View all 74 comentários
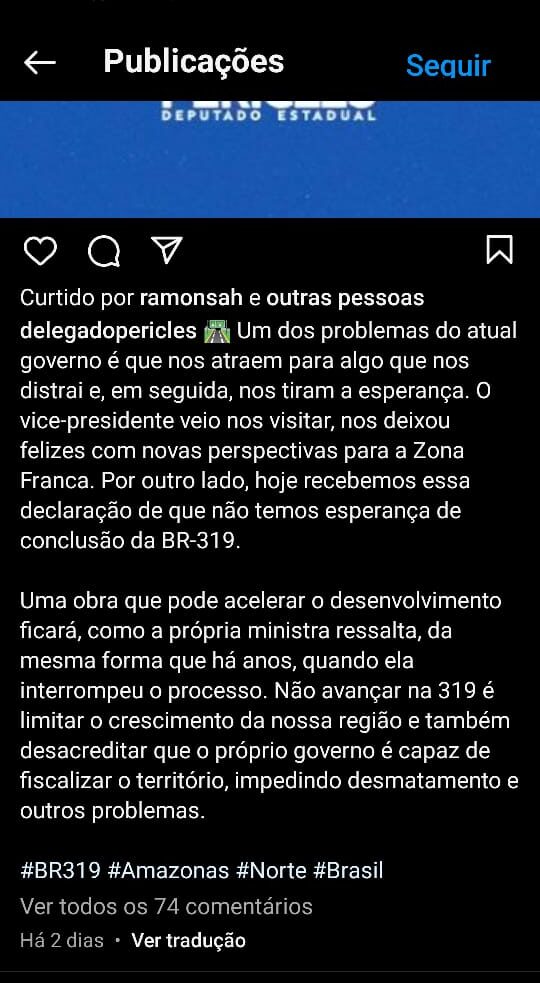 [x=166, y=906]
